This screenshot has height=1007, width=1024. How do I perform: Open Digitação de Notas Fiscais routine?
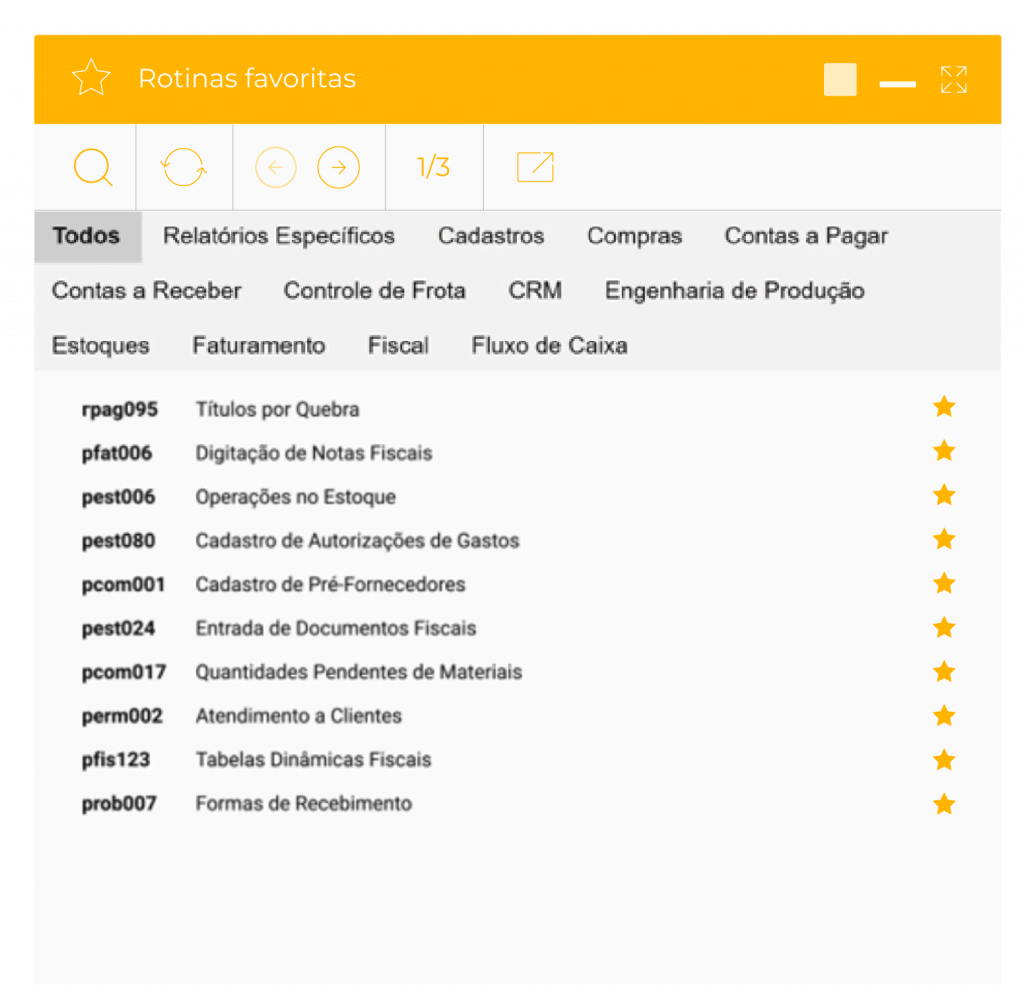[x=313, y=453]
